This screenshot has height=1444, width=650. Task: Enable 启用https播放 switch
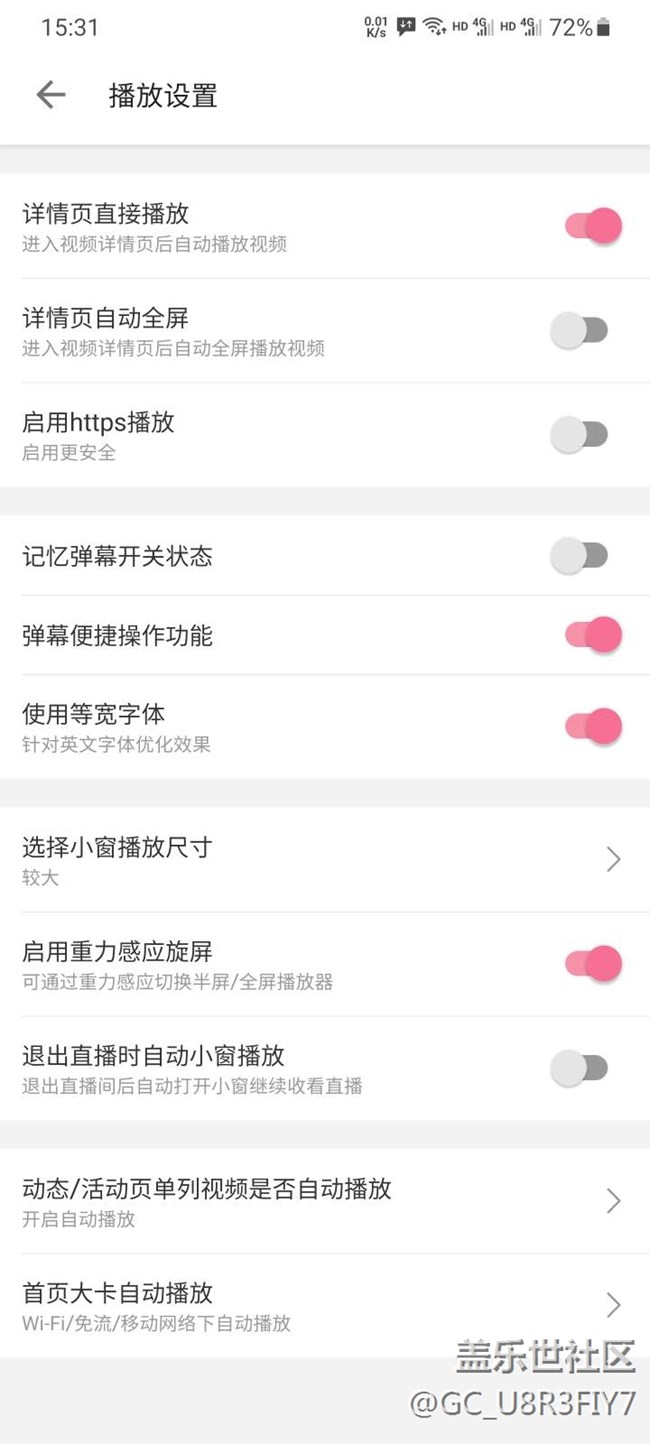click(x=580, y=434)
